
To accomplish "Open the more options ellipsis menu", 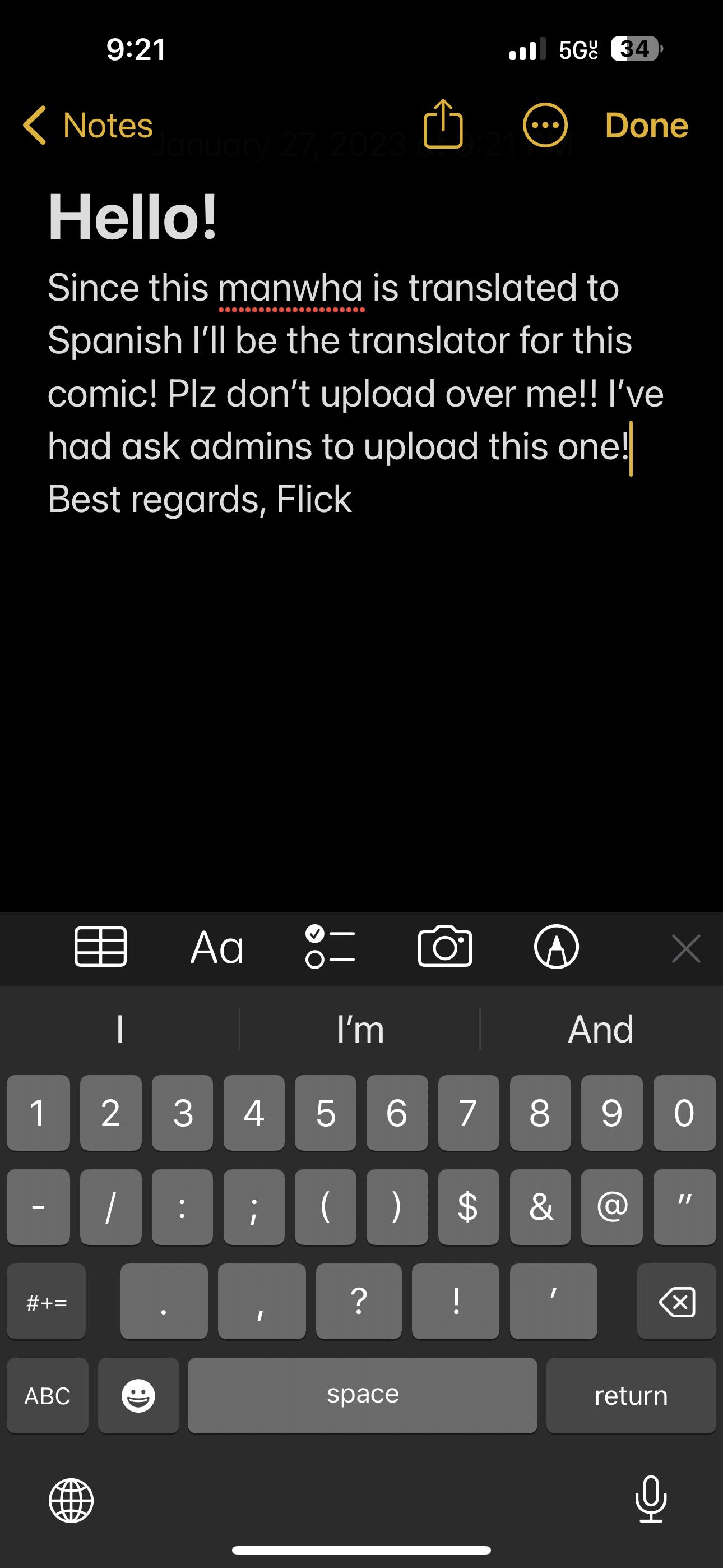I will click(x=545, y=126).
